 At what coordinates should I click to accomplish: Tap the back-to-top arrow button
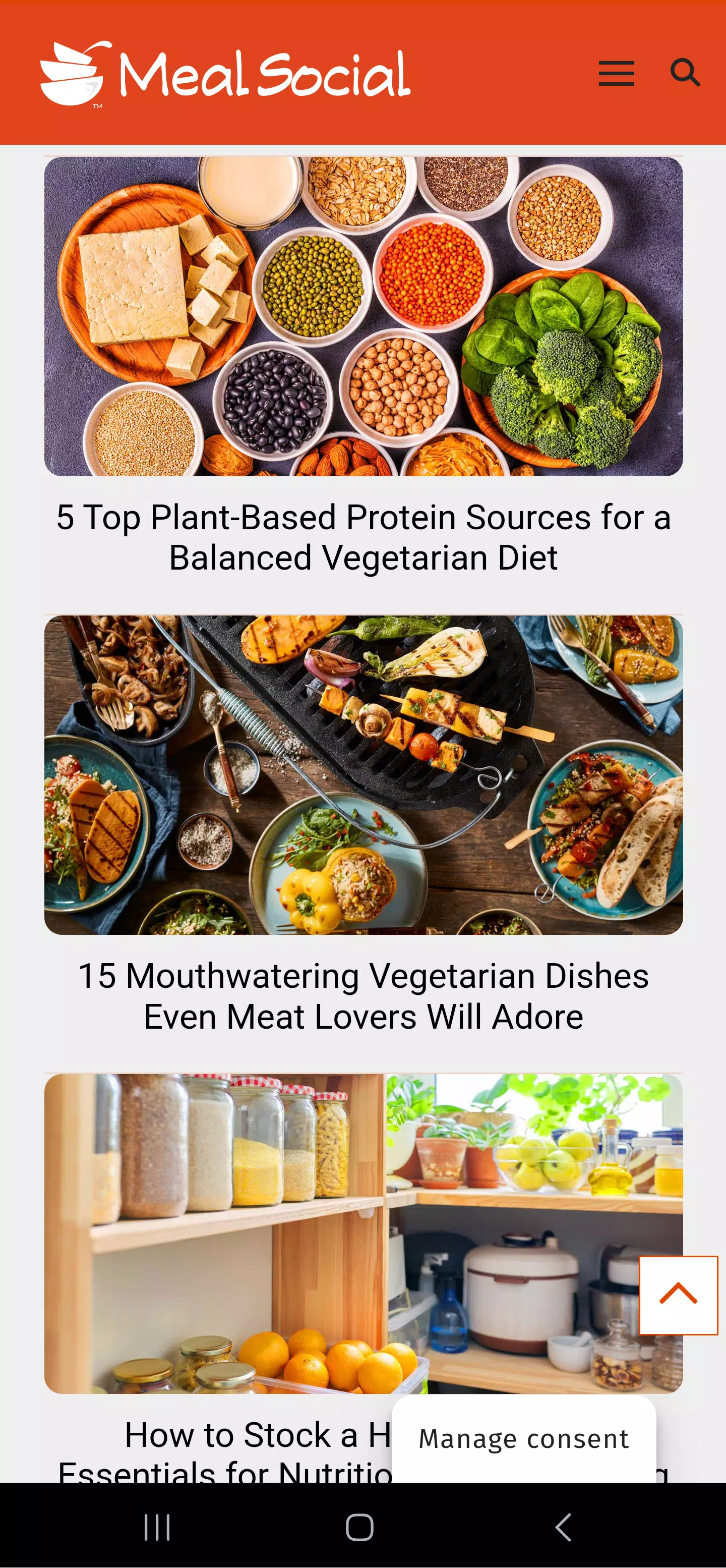coord(678,1295)
